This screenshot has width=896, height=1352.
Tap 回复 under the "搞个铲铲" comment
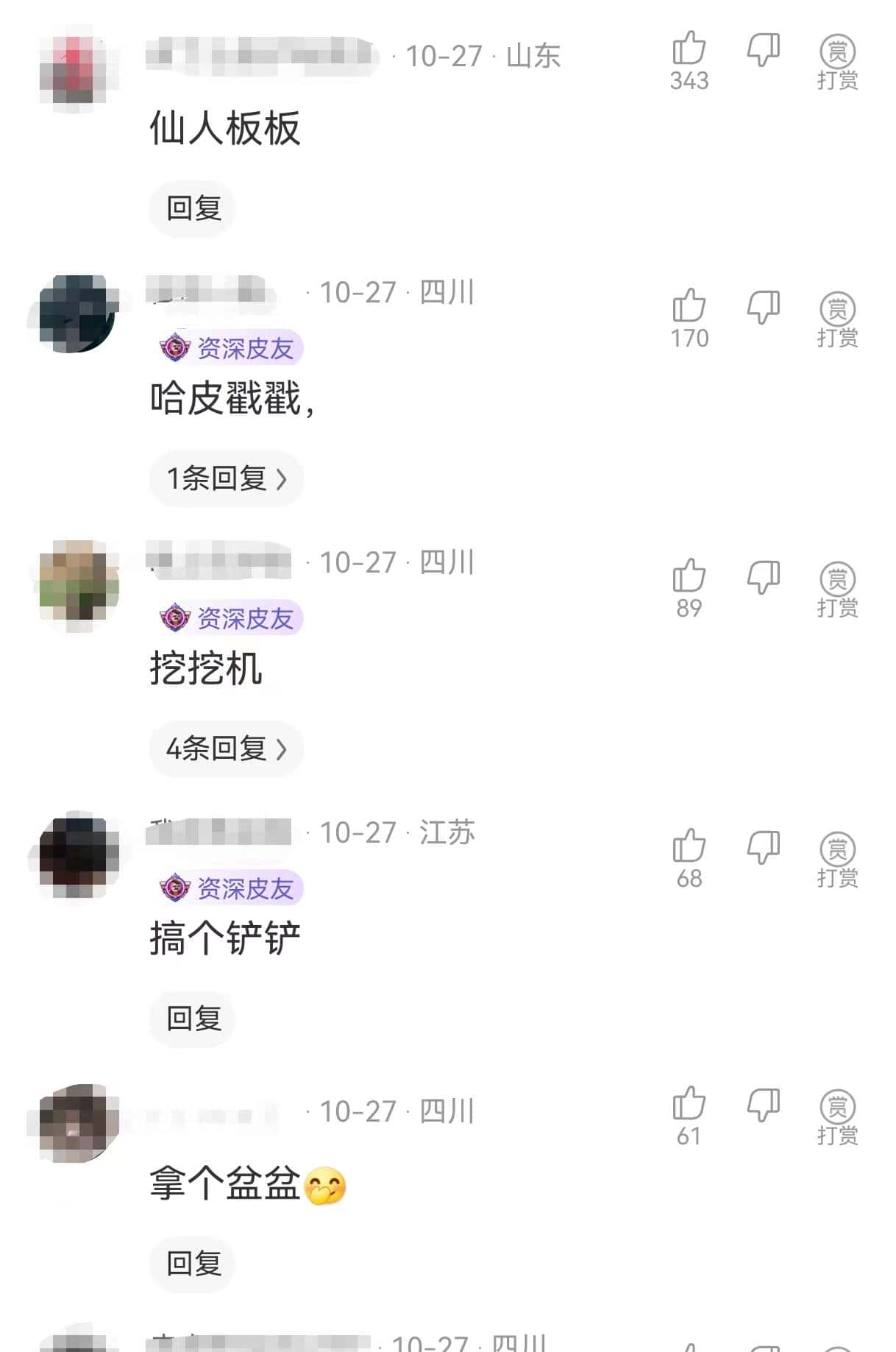(x=192, y=1018)
